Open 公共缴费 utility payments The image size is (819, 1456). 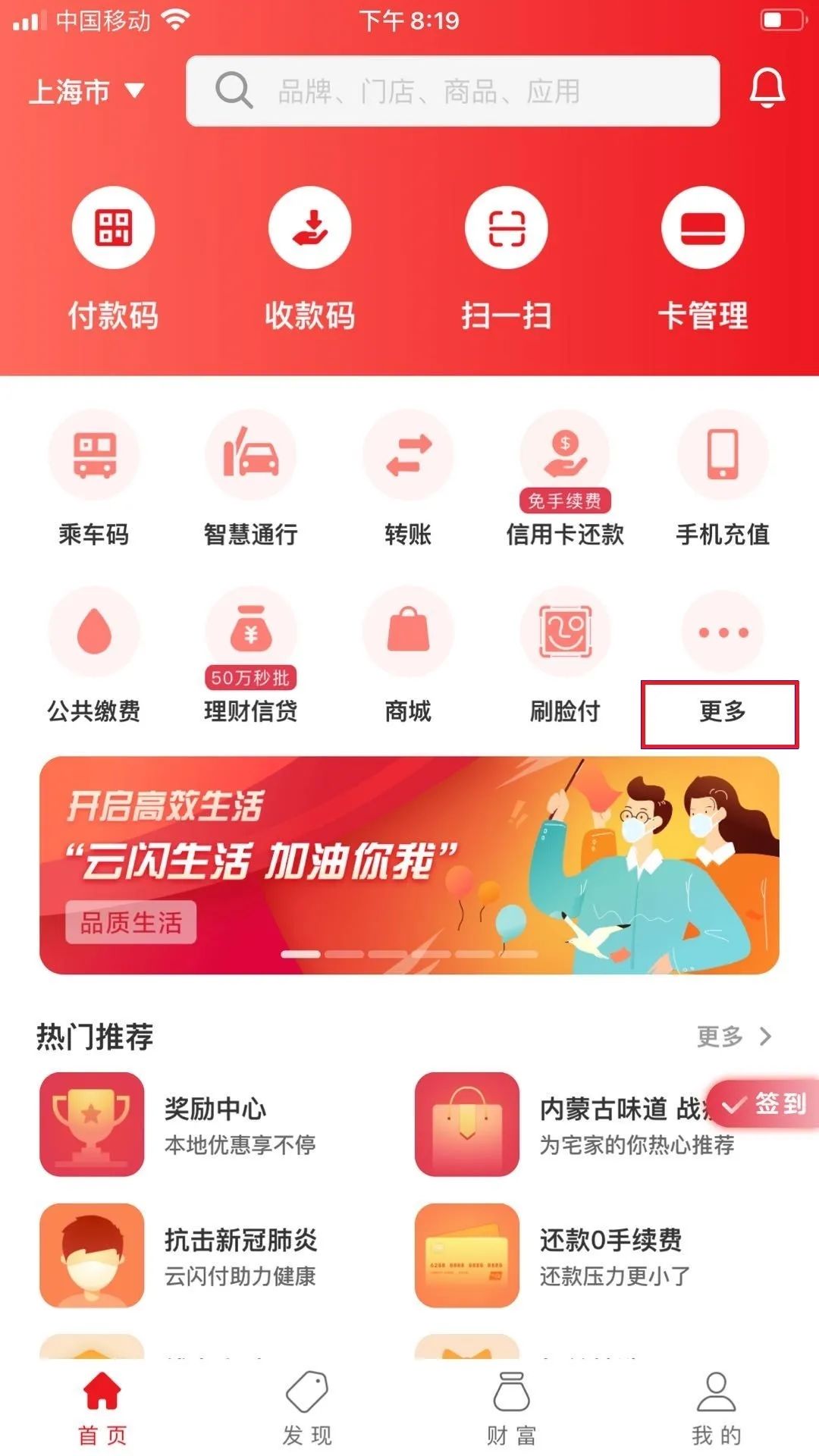[x=94, y=654]
